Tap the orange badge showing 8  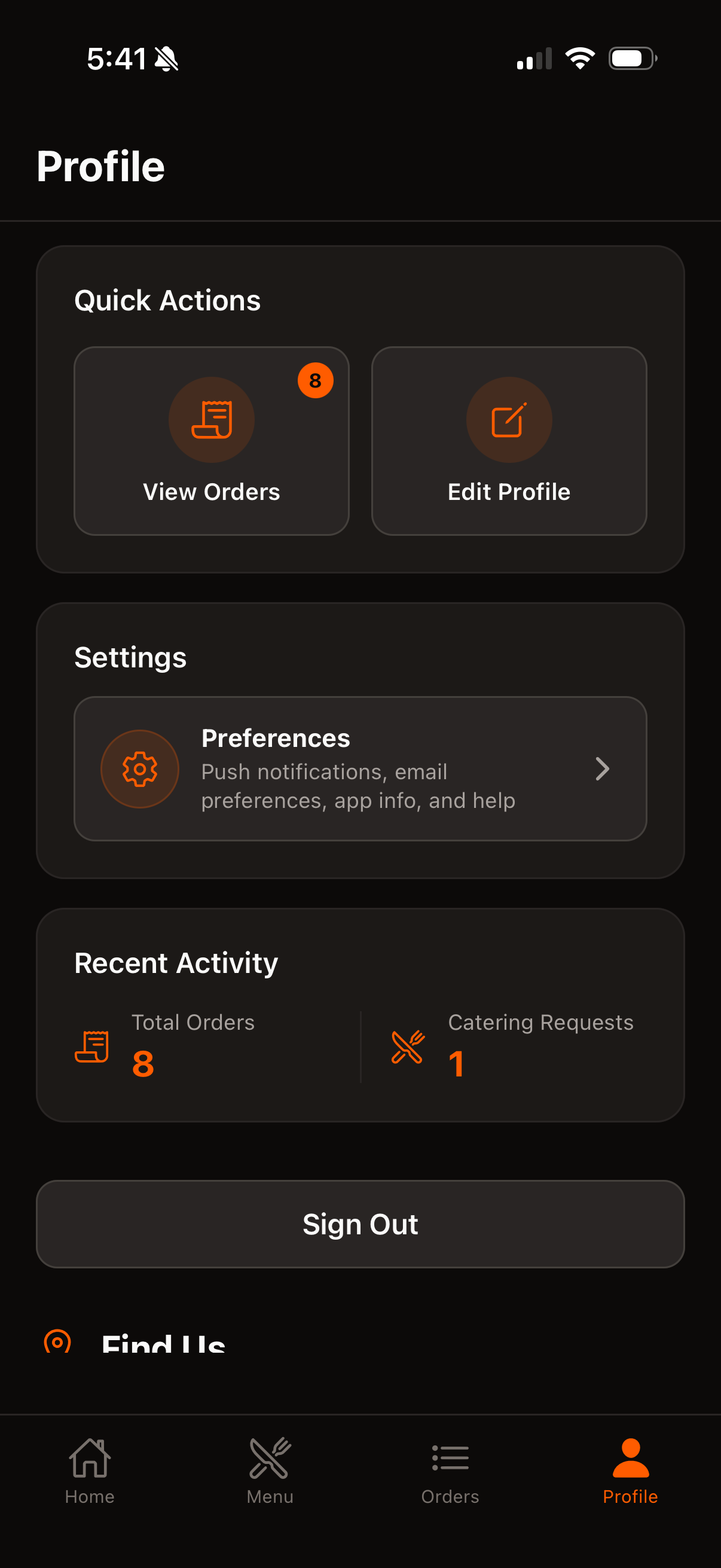click(x=315, y=380)
